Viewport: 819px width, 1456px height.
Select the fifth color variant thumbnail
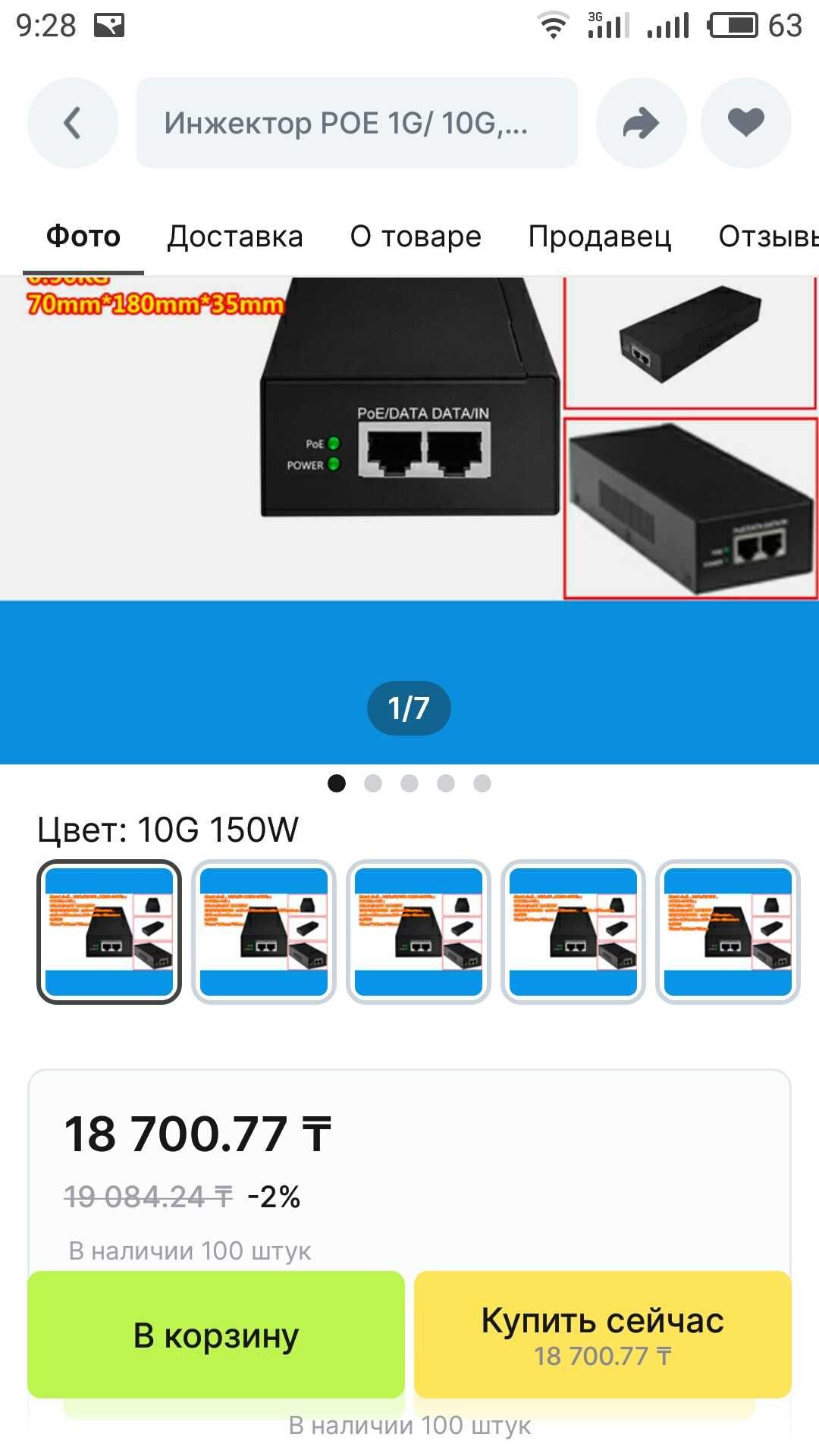coord(728,932)
